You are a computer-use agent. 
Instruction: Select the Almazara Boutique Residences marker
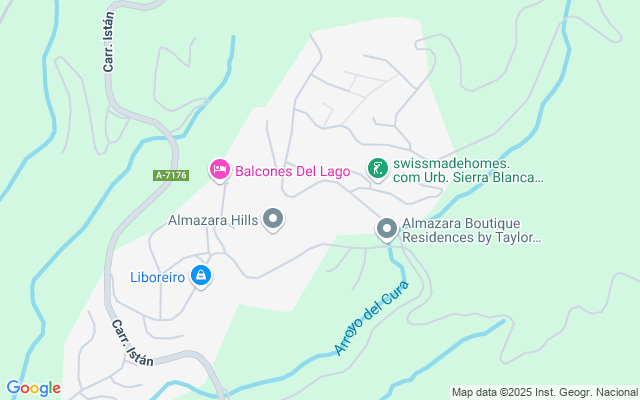tap(387, 229)
